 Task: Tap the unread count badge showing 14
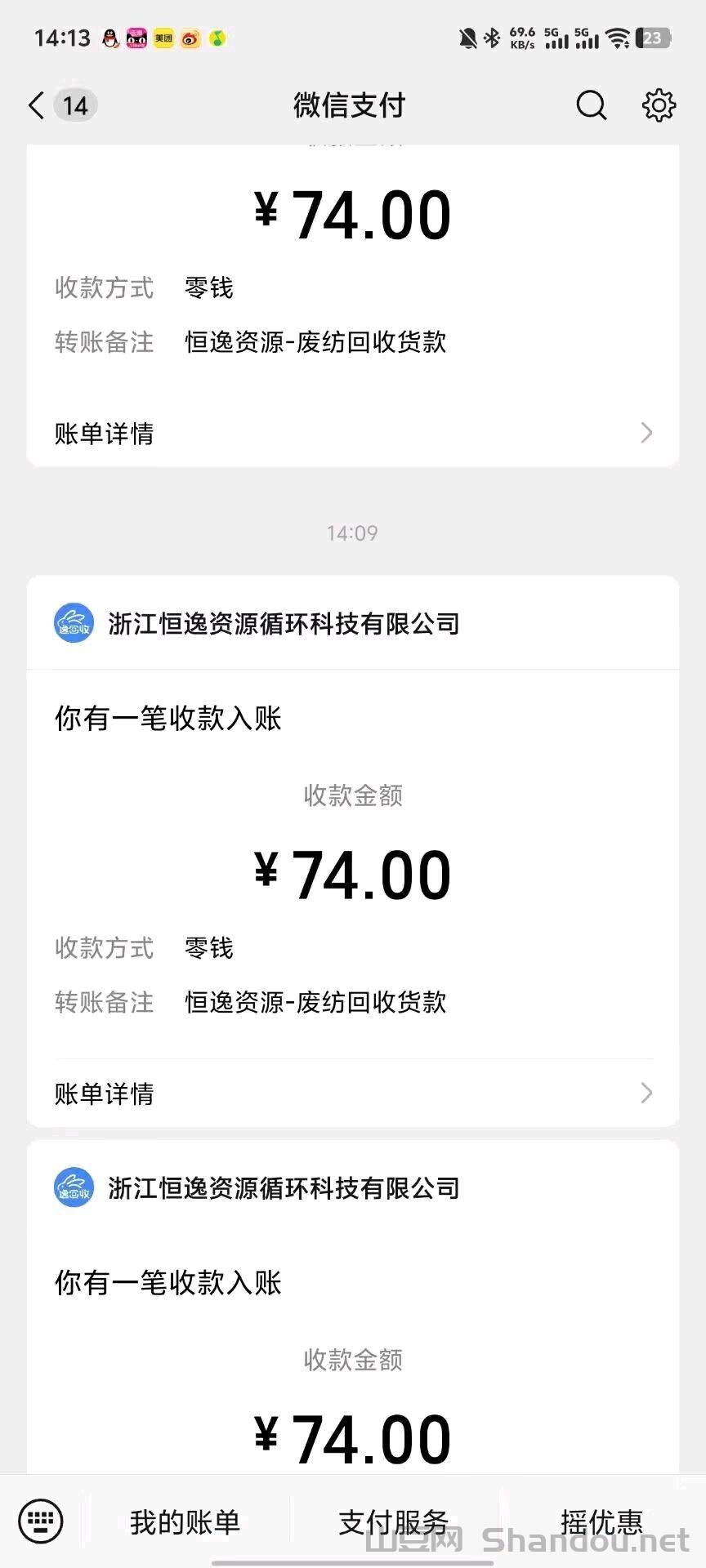pyautogui.click(x=74, y=105)
